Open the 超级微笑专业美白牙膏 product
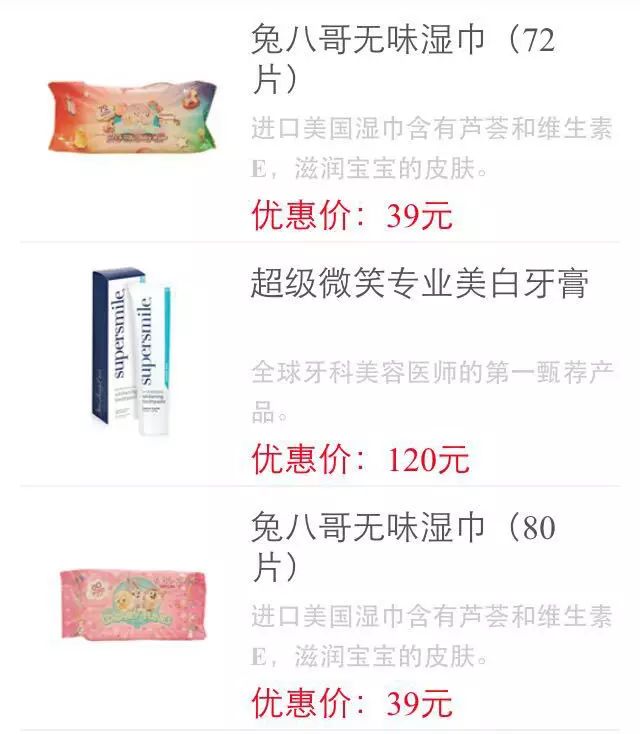This screenshot has width=640, height=734. pos(419,284)
